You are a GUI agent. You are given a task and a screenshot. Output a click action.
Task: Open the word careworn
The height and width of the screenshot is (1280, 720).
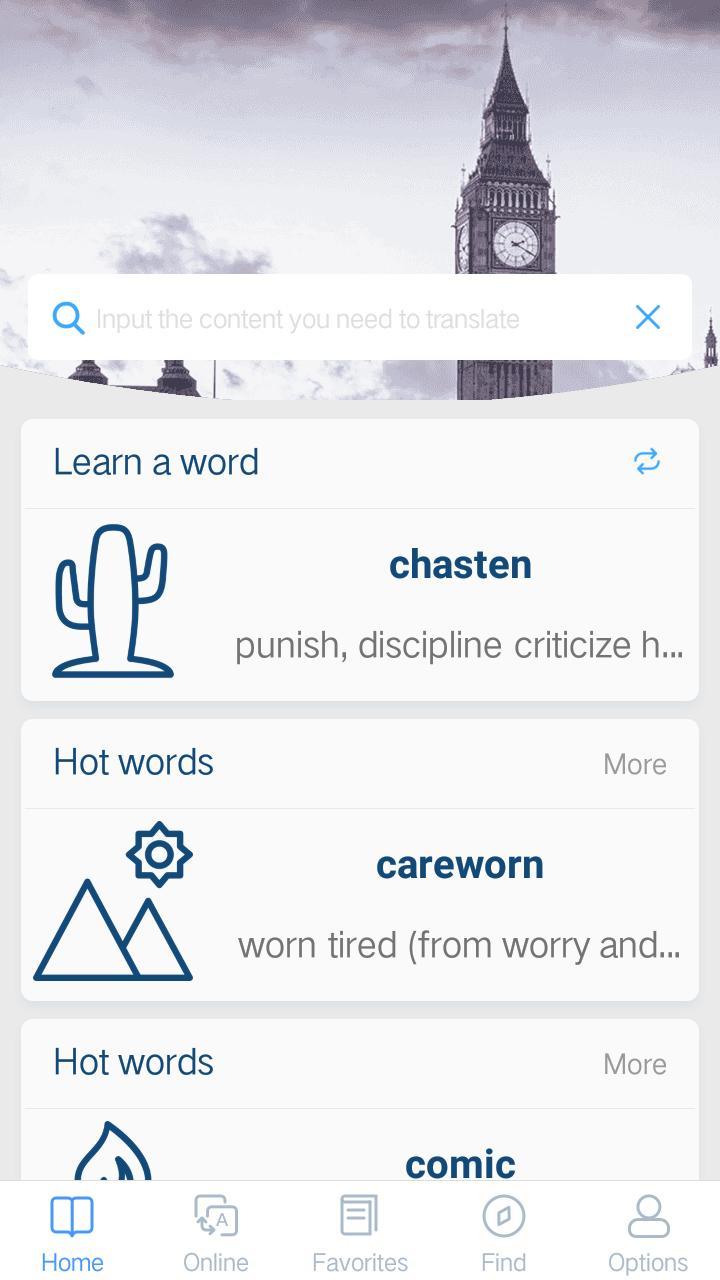click(x=460, y=865)
